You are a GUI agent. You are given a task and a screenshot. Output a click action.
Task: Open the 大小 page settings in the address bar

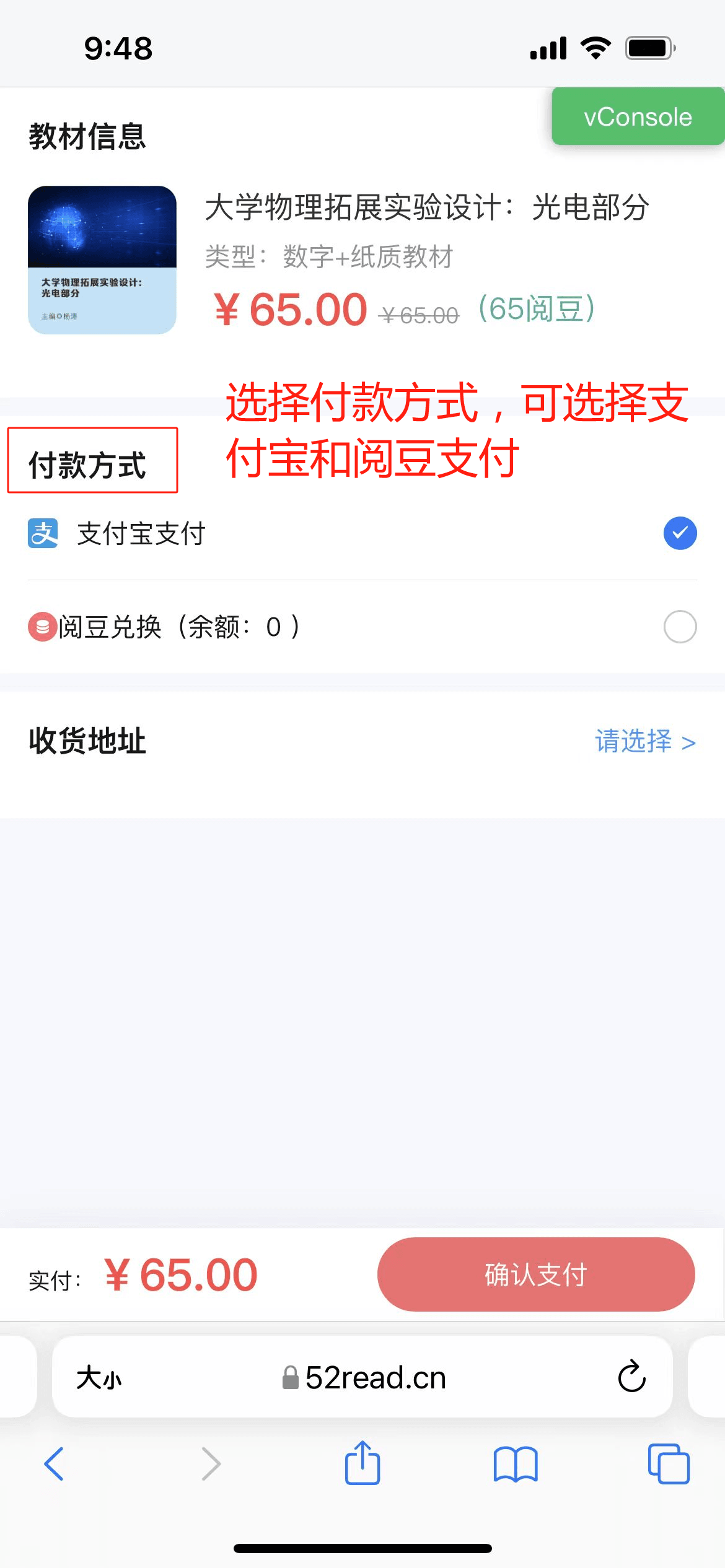(99, 1378)
